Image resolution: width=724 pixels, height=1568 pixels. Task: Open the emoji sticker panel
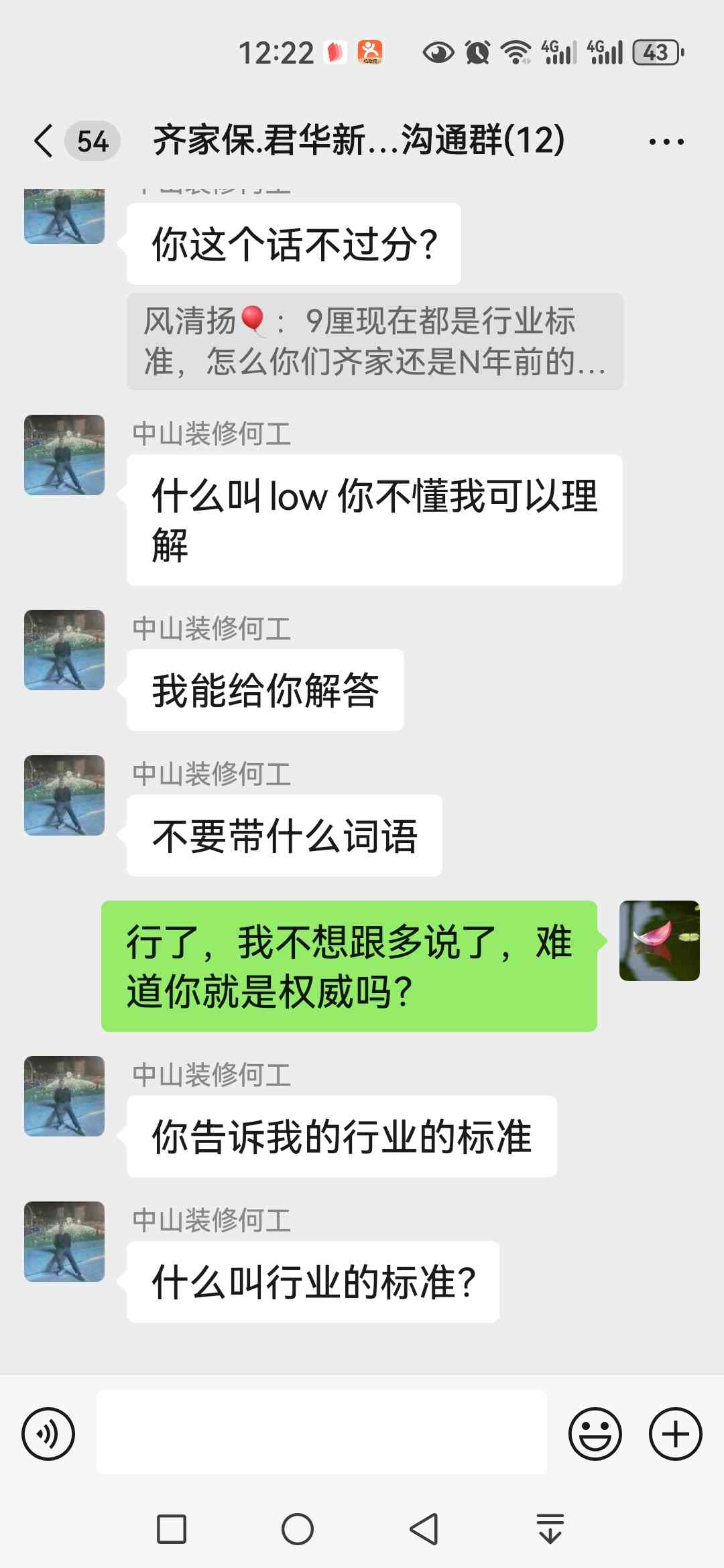click(595, 1434)
